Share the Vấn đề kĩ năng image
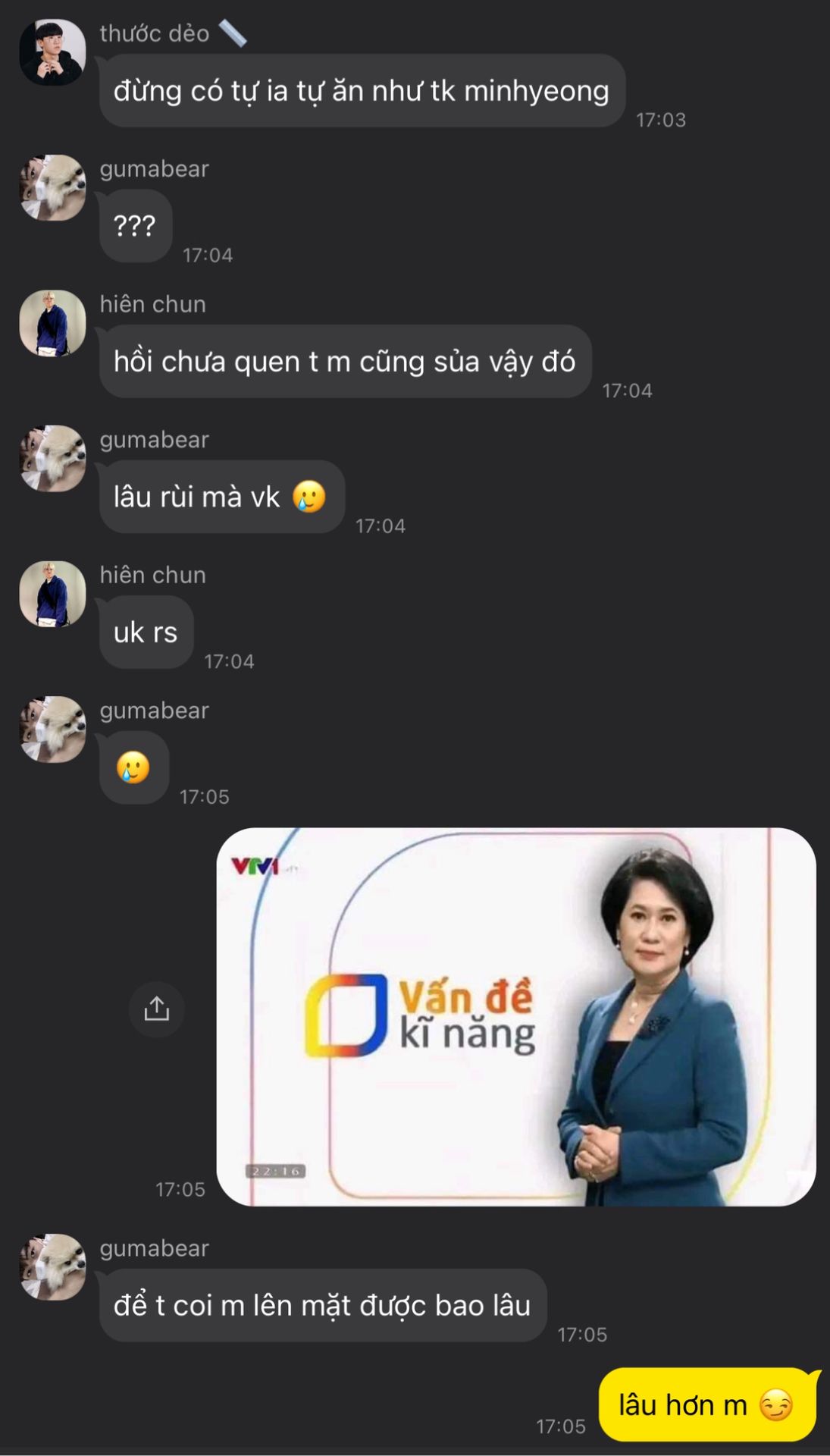The image size is (830, 1456). (x=157, y=1009)
